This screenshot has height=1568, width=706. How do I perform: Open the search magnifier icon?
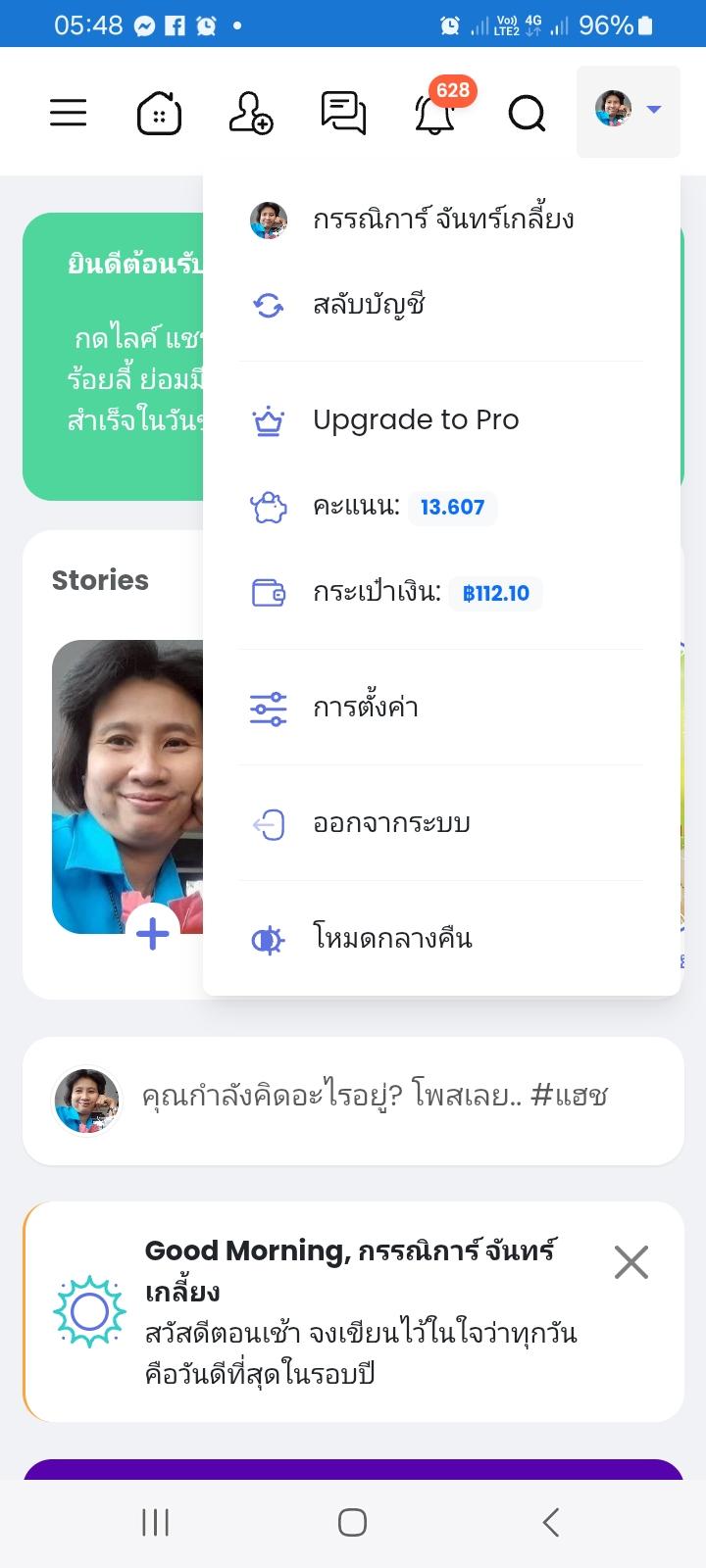point(527,113)
